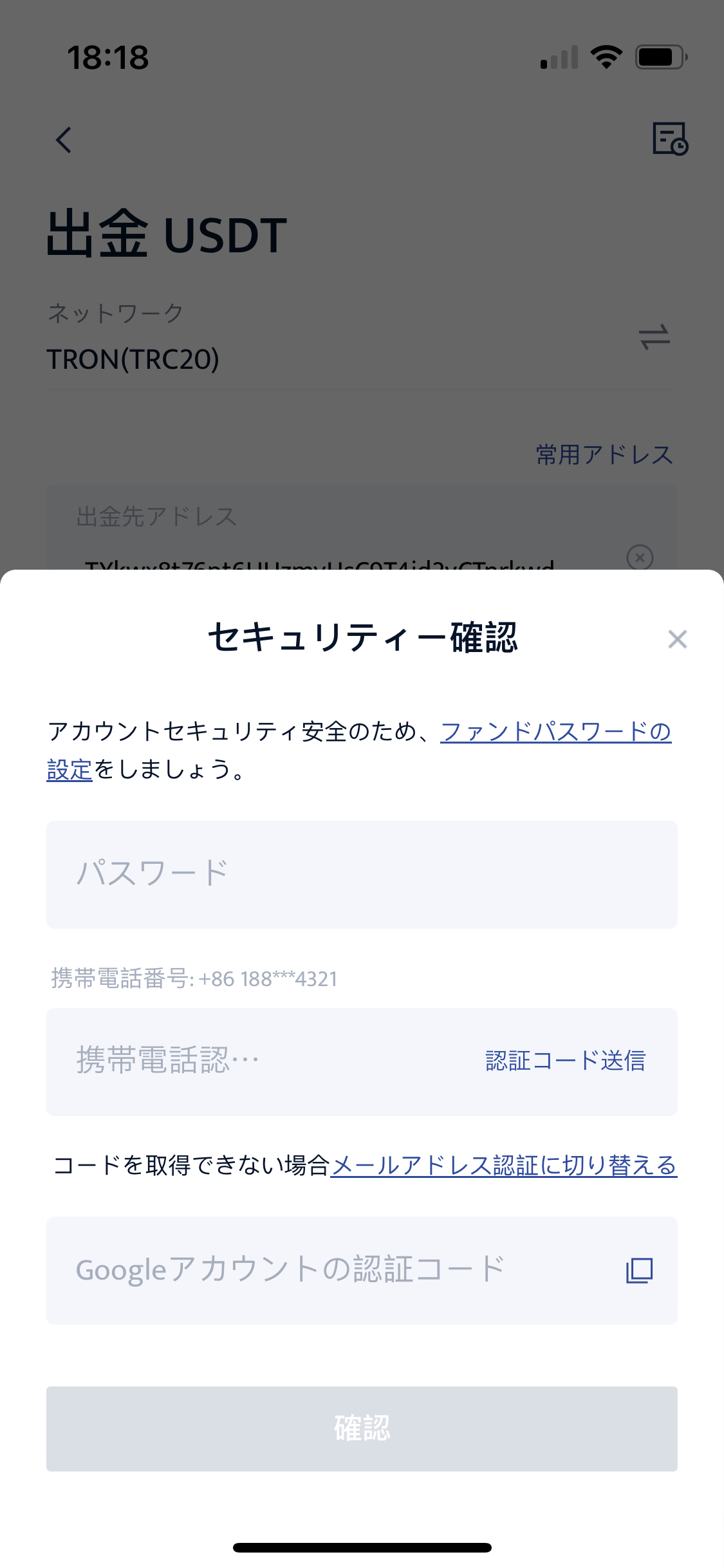Paste the Google authentication code

[639, 1270]
